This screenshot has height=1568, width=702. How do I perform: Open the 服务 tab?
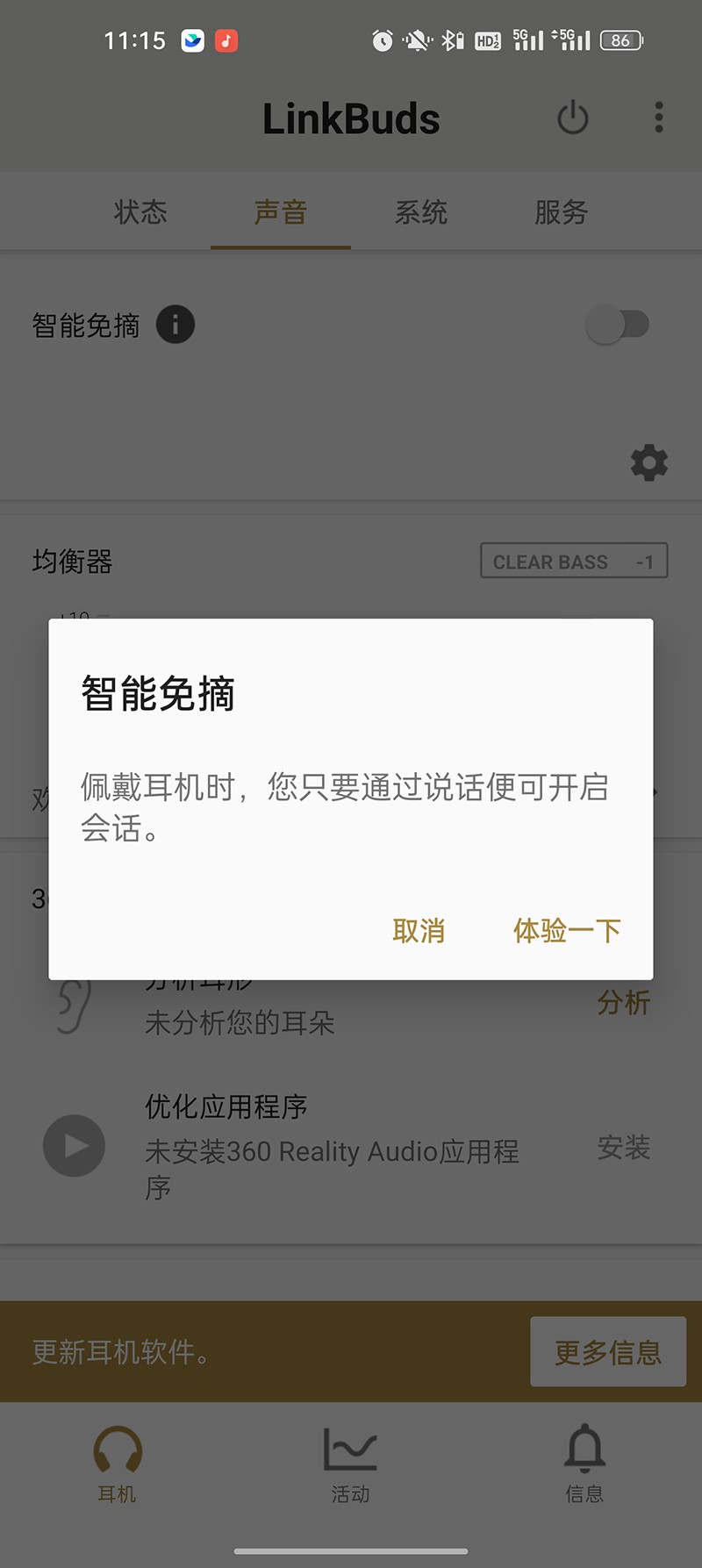560,212
